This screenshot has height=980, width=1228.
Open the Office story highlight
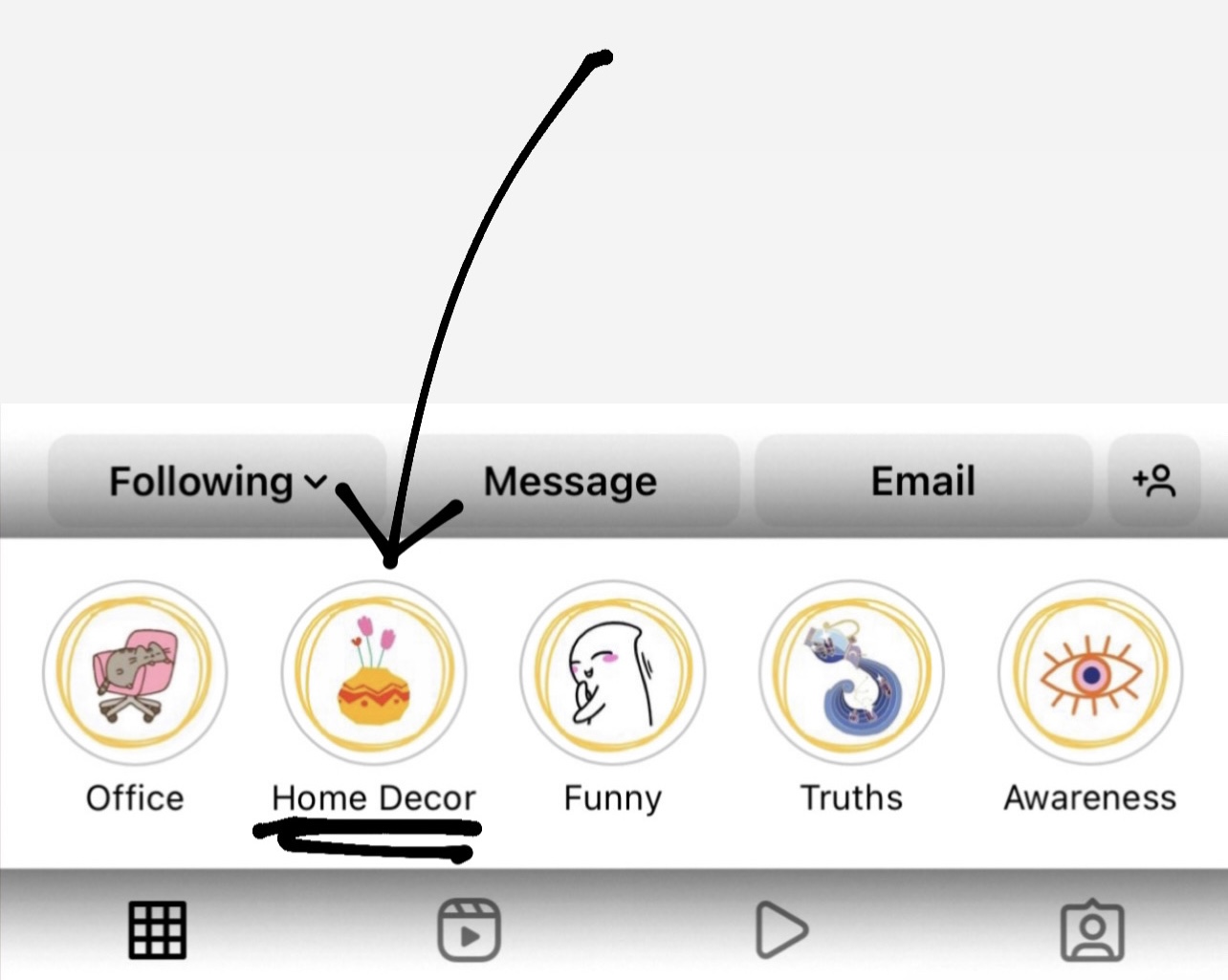pos(135,672)
